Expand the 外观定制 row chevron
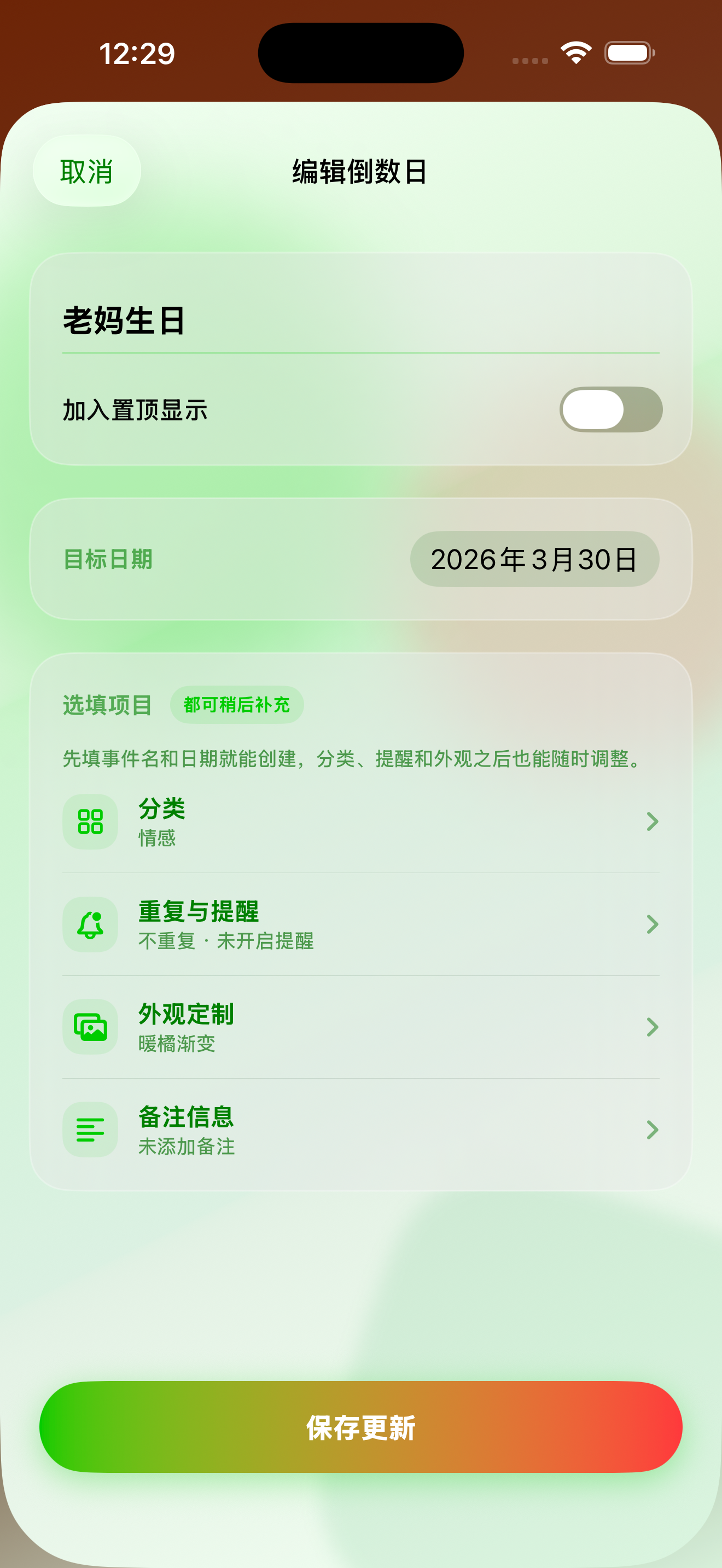 click(652, 1027)
